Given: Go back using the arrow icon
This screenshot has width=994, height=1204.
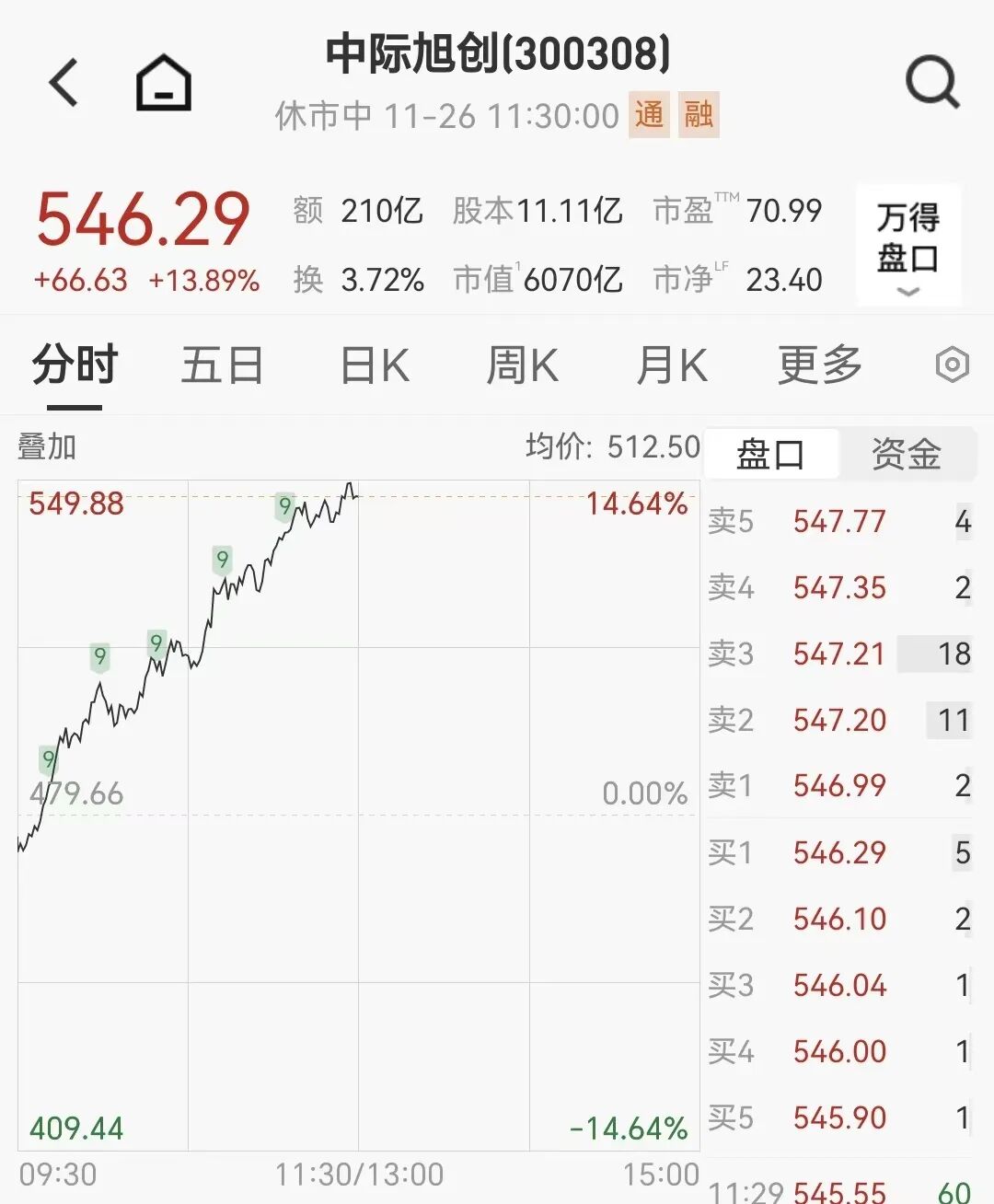Looking at the screenshot, I should coord(64,83).
